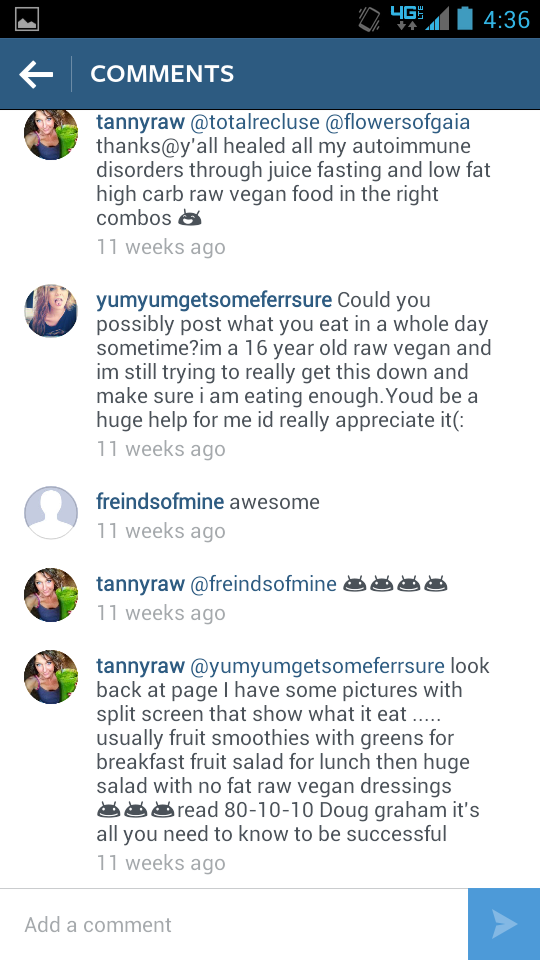This screenshot has height=960, width=540.
Task: Open the @flowersofgaia mention
Action: pyautogui.click(x=397, y=122)
